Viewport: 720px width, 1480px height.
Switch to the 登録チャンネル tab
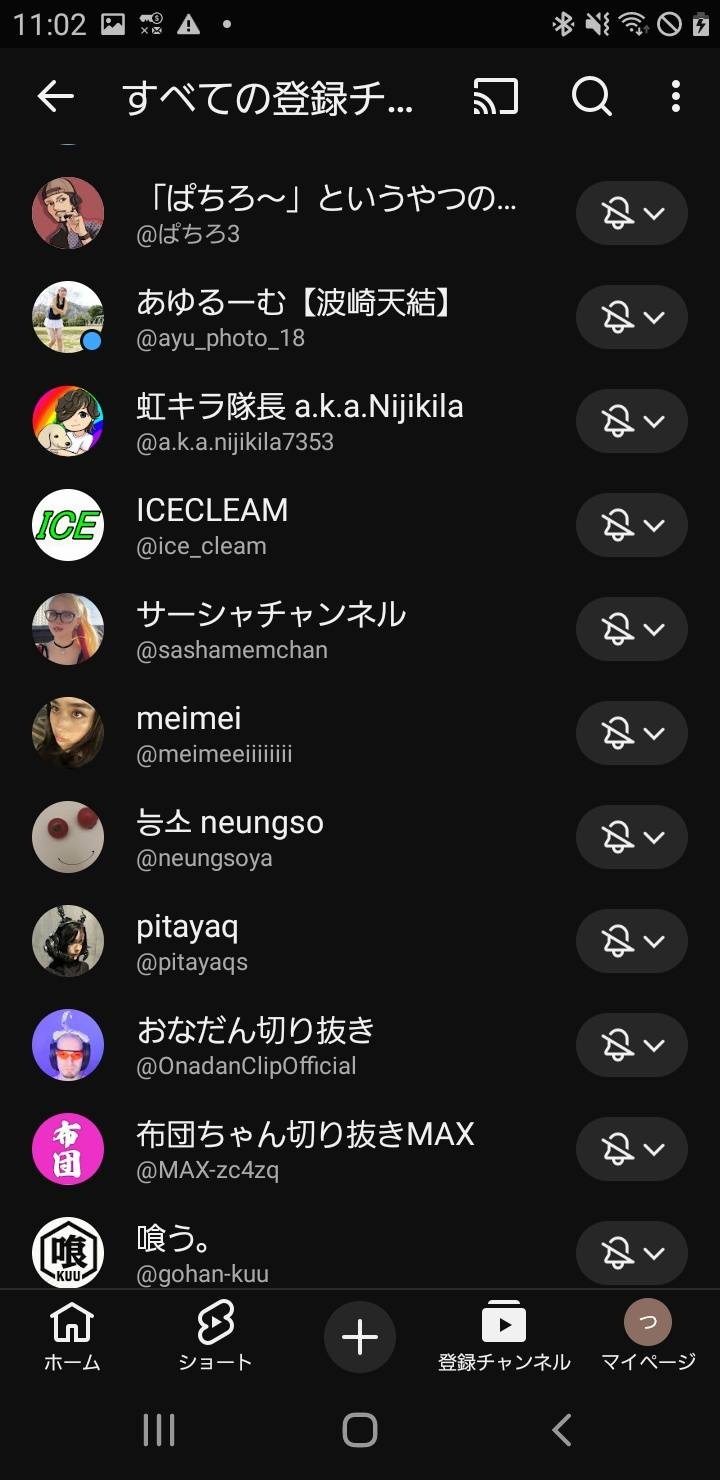coord(504,1336)
